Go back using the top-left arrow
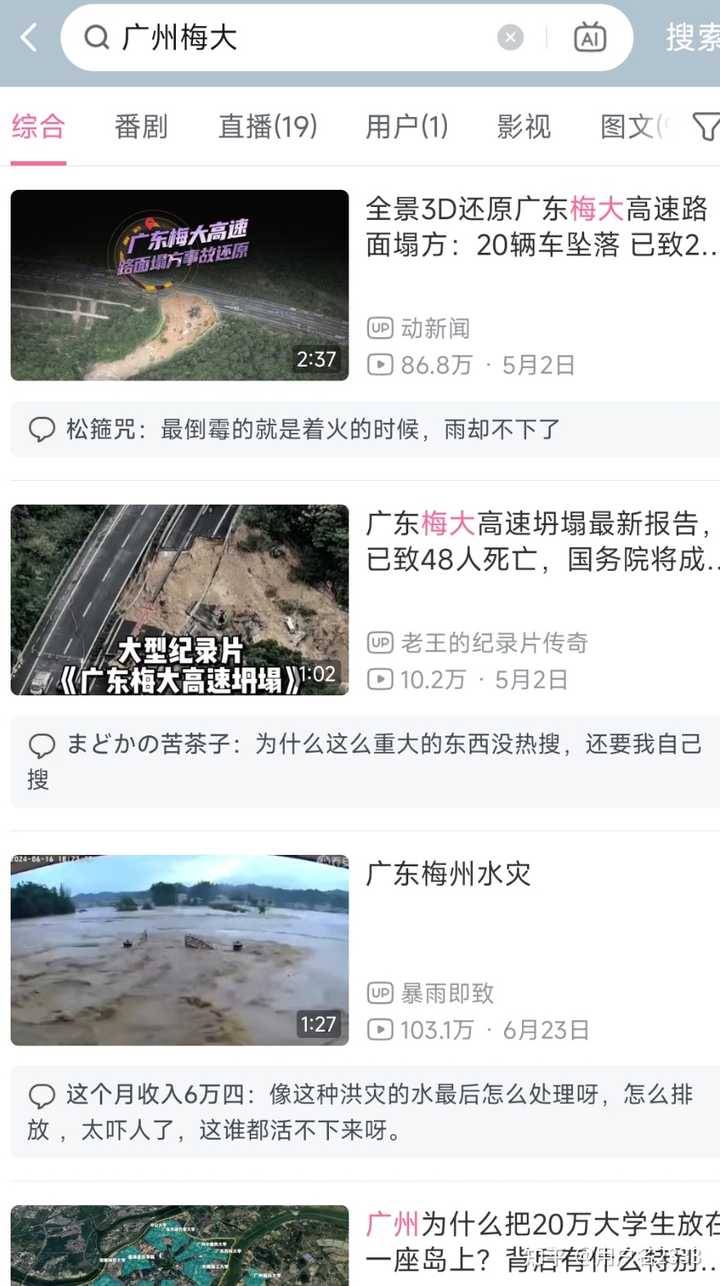Image resolution: width=720 pixels, height=1286 pixels. point(28,38)
